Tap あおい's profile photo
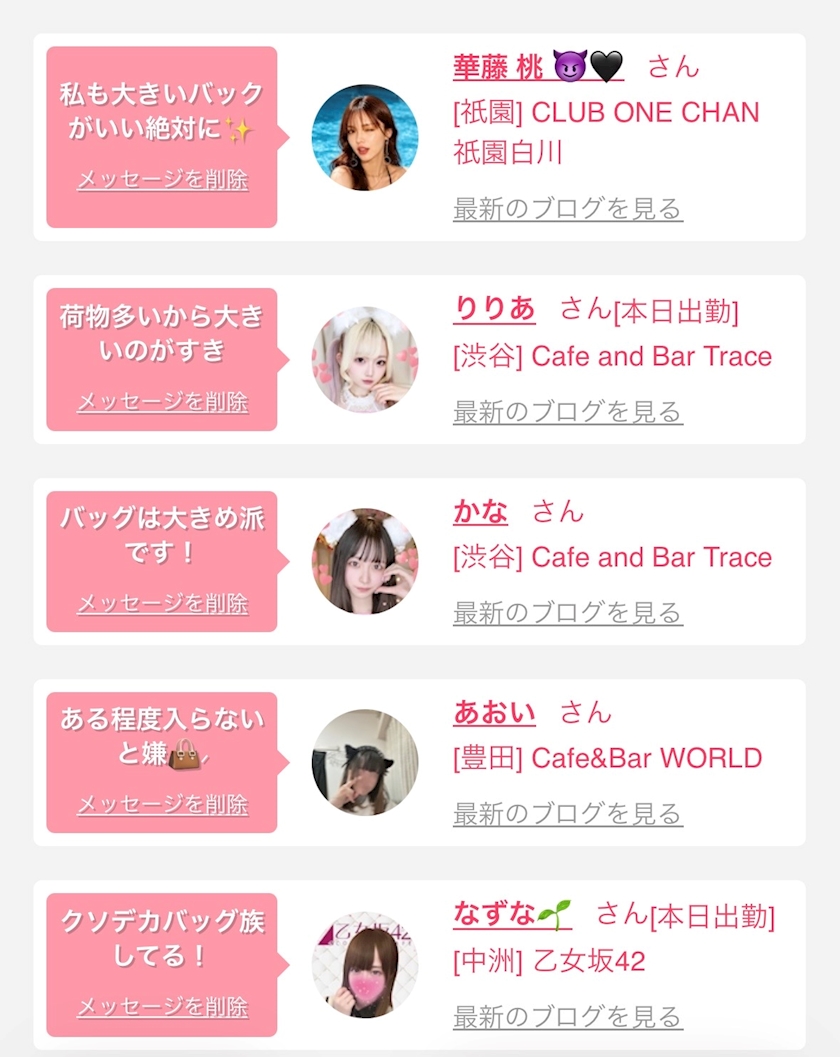 click(x=365, y=762)
